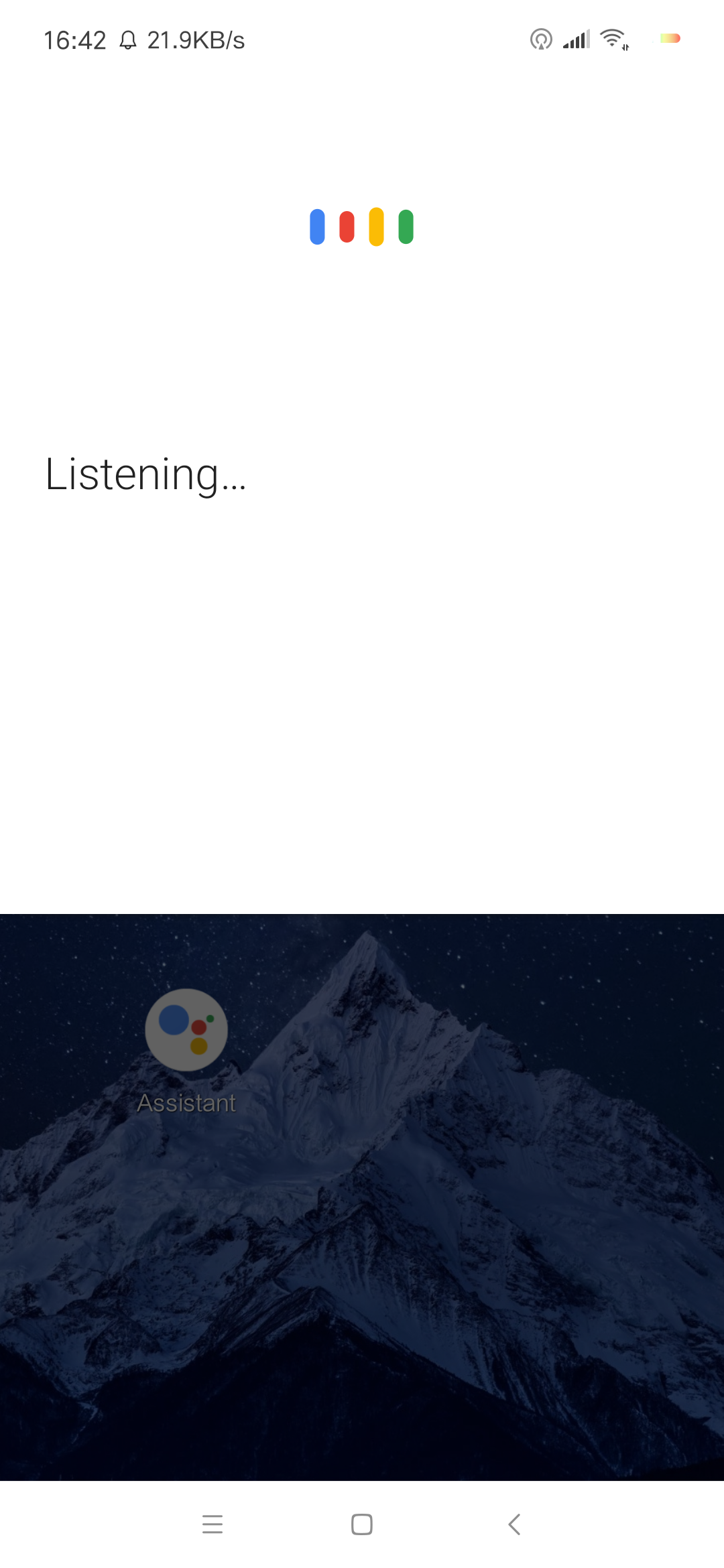
Task: Return to the home screen
Action: click(x=362, y=1524)
